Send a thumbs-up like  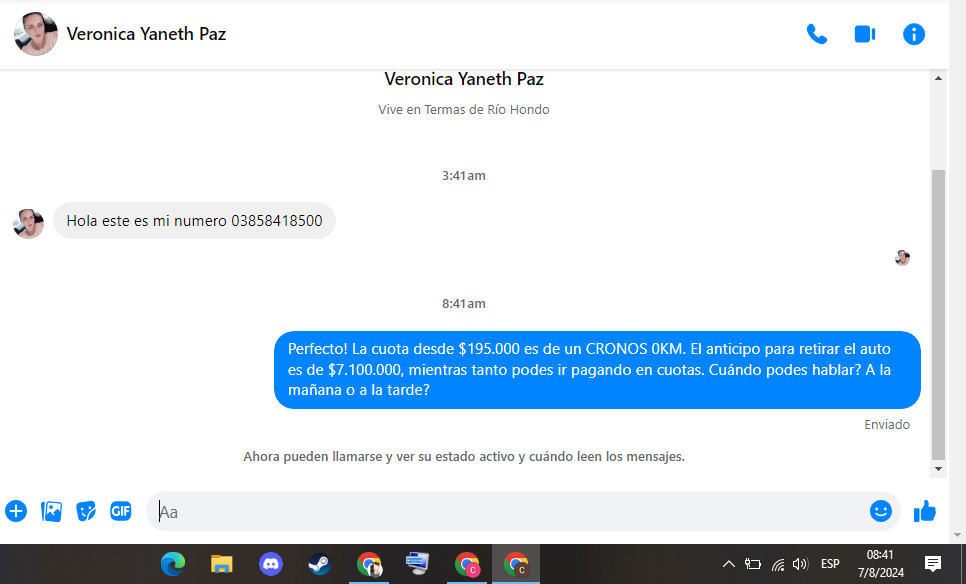pos(925,511)
